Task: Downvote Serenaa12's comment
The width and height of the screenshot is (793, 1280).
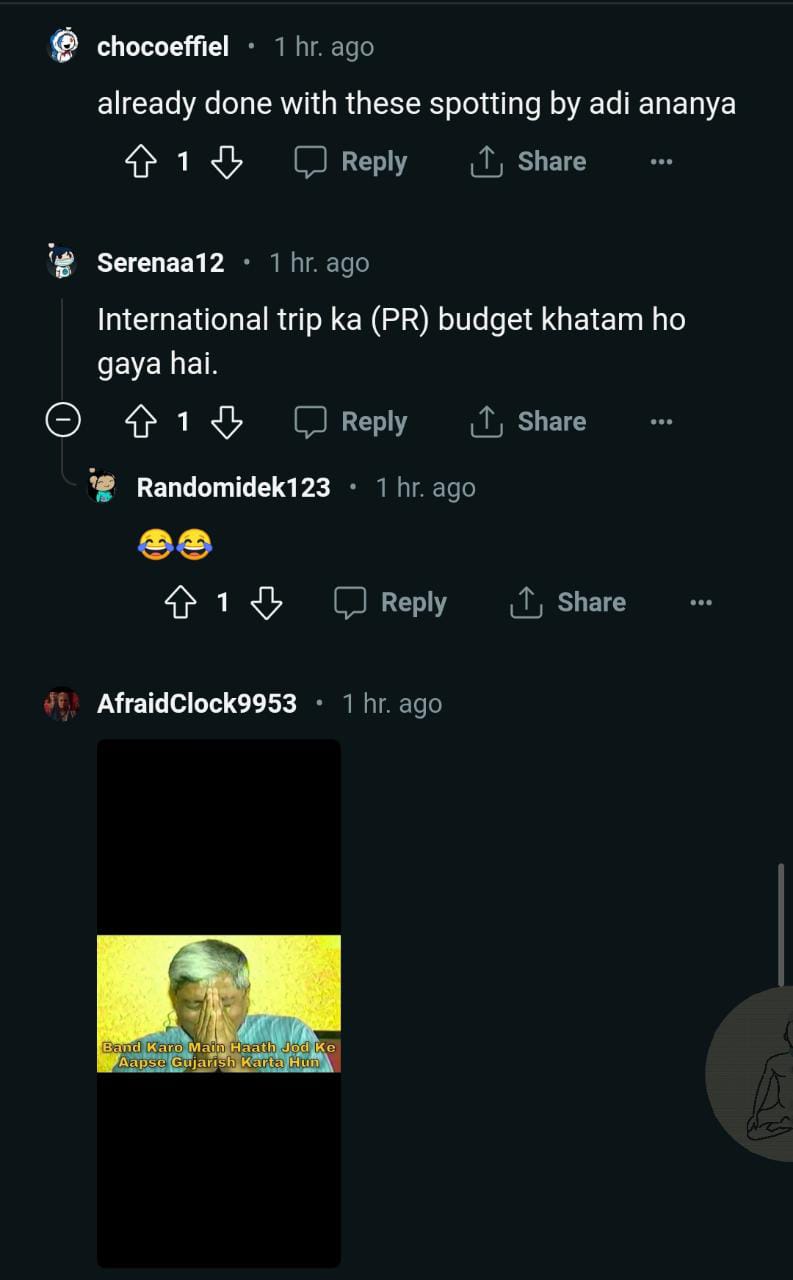Action: pyautogui.click(x=227, y=422)
